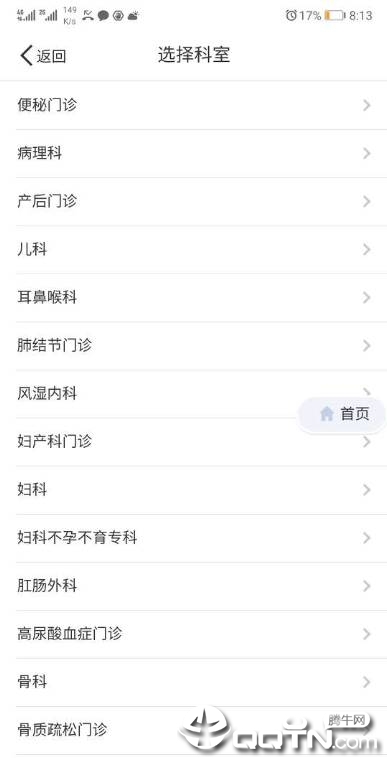Open 产后门诊 department
This screenshot has width=387, height=758.
pyautogui.click(x=193, y=201)
